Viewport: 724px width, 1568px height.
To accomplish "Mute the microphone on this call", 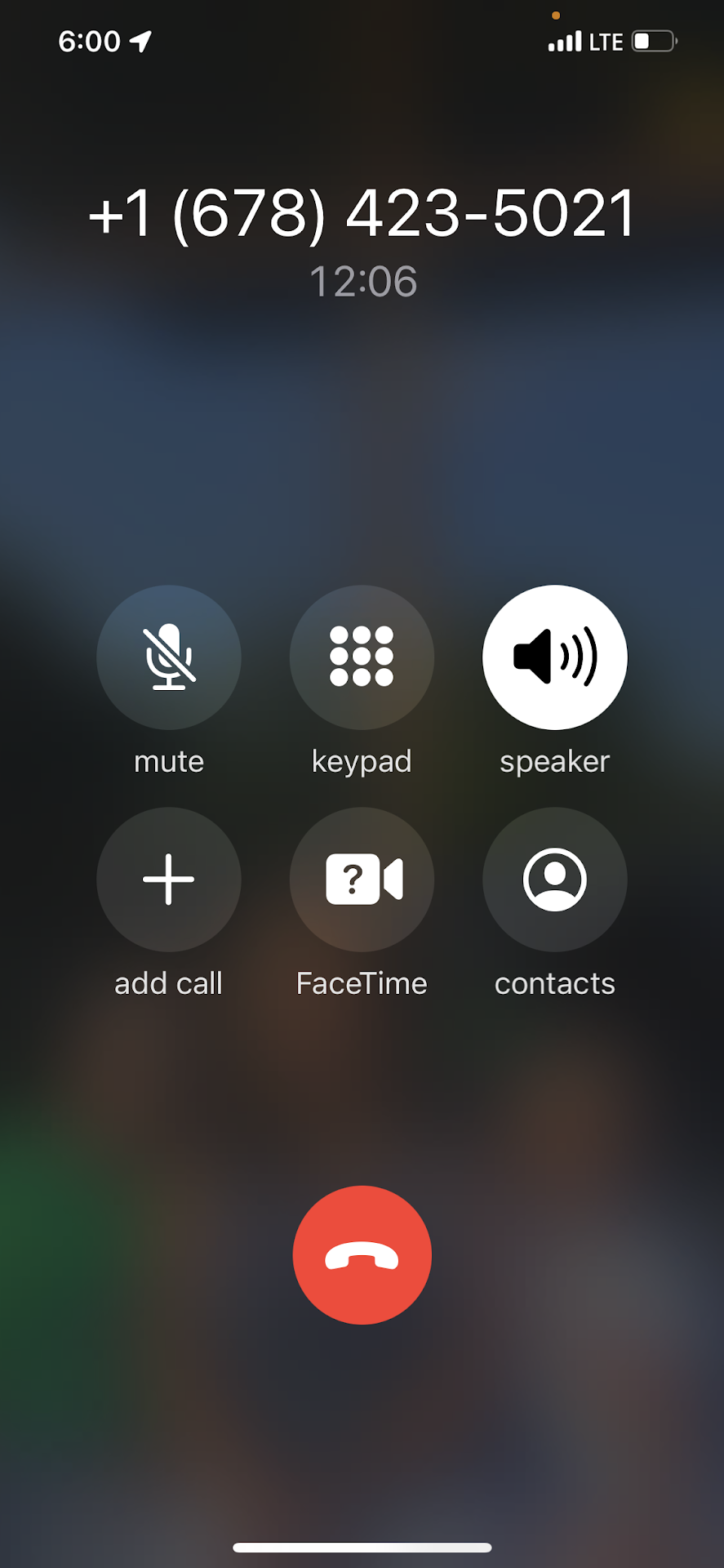I will (169, 657).
